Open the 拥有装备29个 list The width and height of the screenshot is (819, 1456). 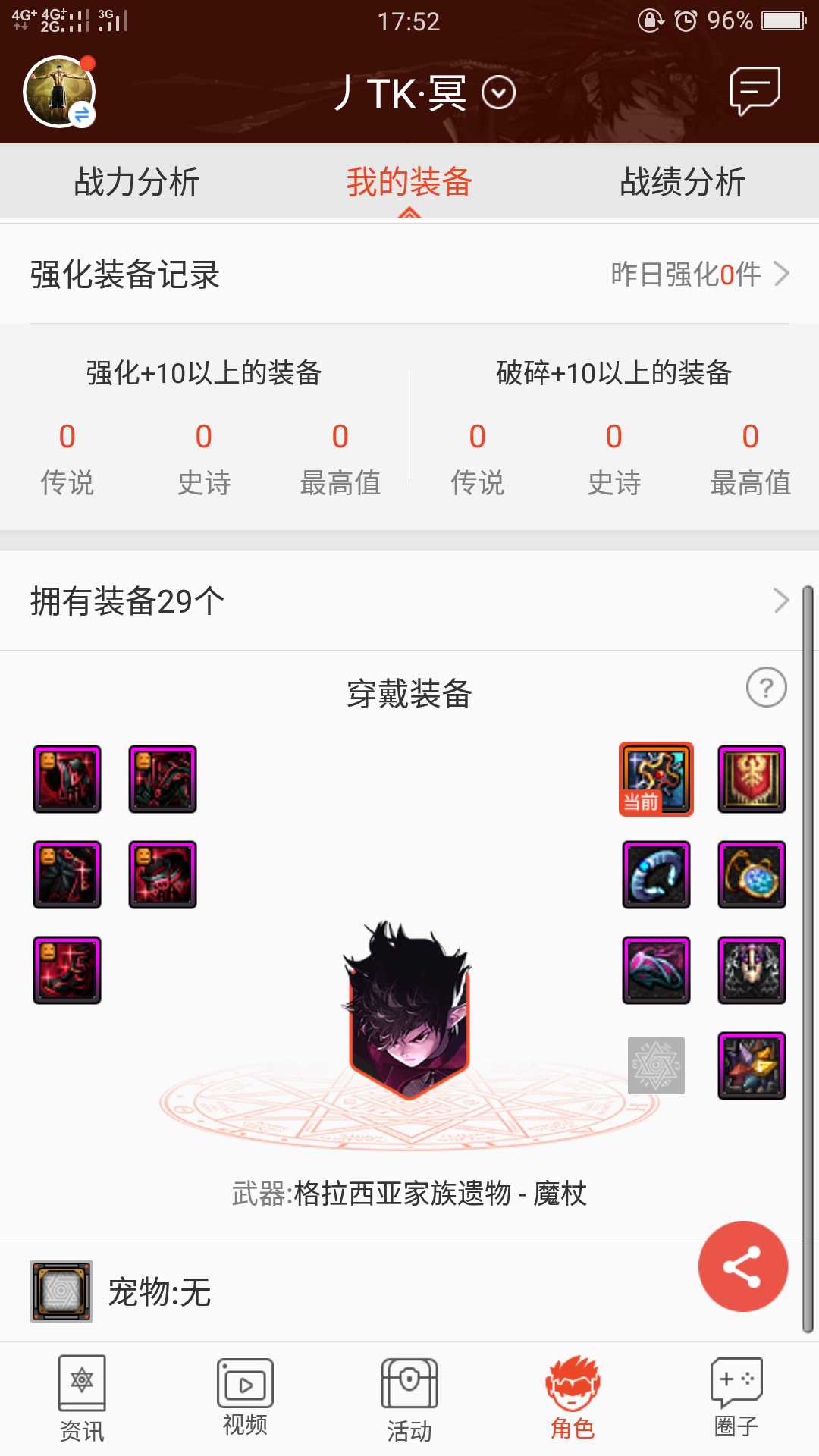(x=409, y=601)
